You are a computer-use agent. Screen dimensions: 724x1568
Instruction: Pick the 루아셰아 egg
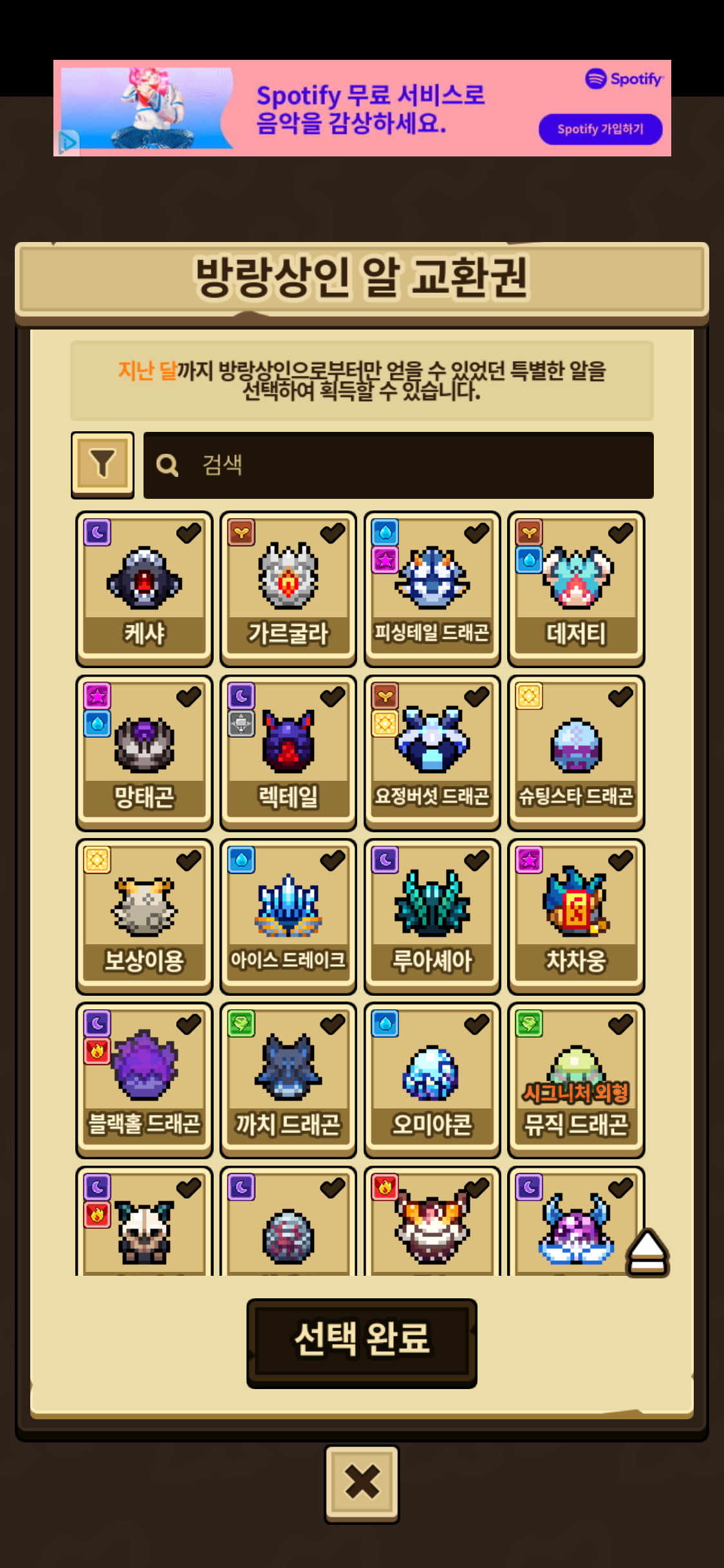pos(432,916)
